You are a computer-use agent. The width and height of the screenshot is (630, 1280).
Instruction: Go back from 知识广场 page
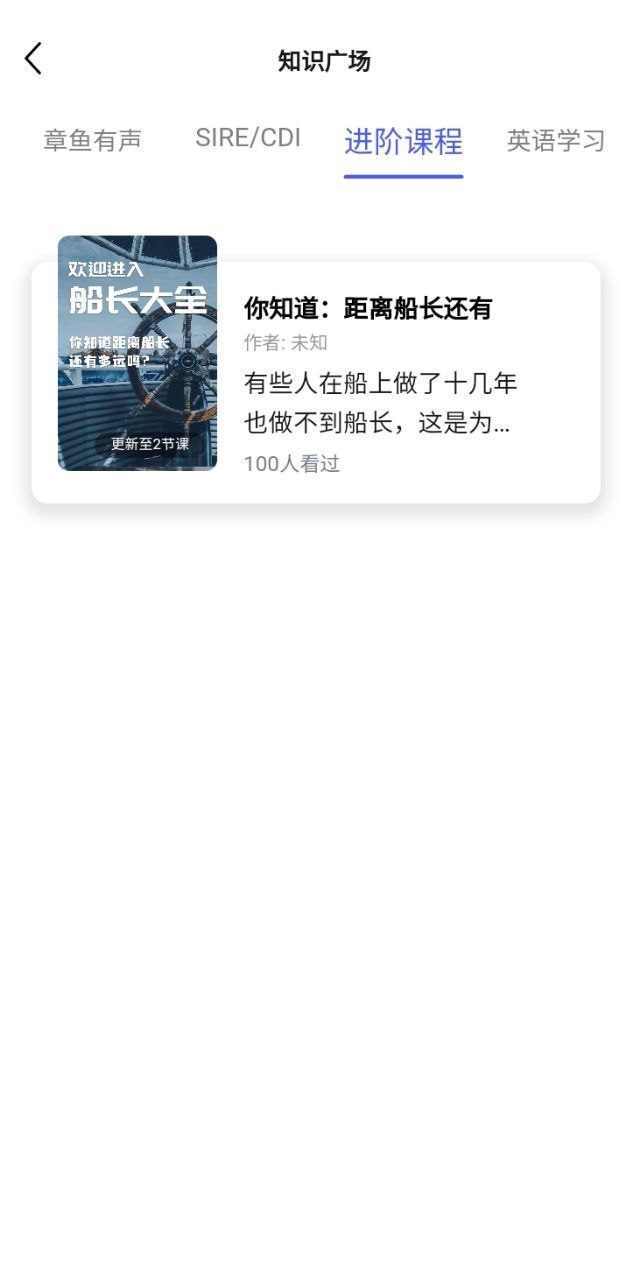34,59
